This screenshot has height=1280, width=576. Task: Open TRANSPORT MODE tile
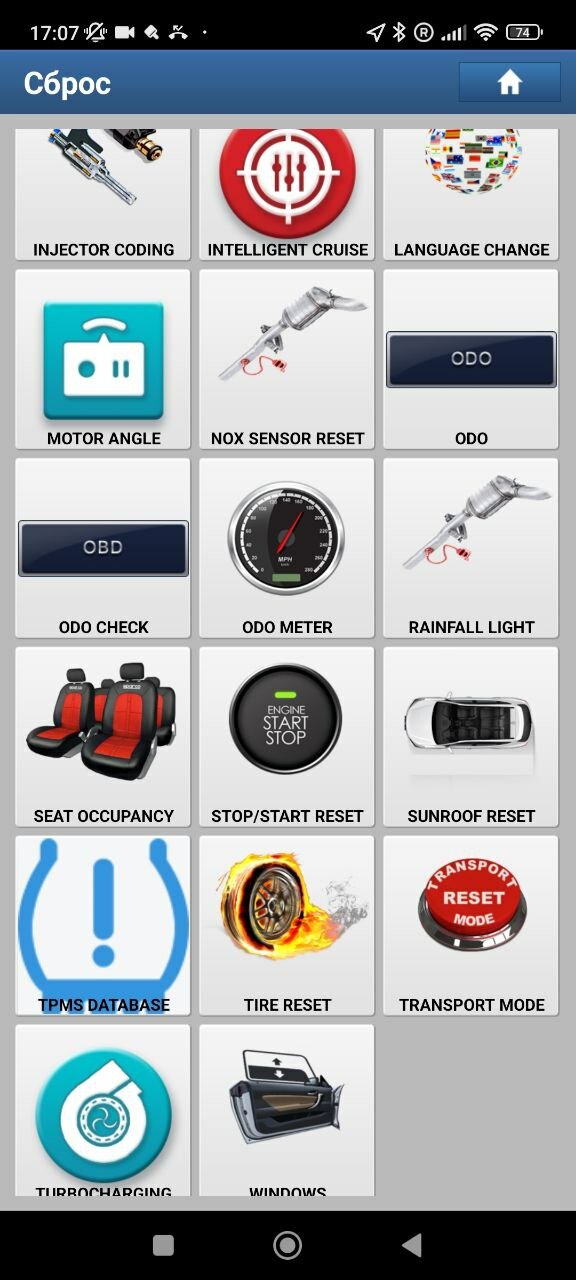[x=471, y=926]
